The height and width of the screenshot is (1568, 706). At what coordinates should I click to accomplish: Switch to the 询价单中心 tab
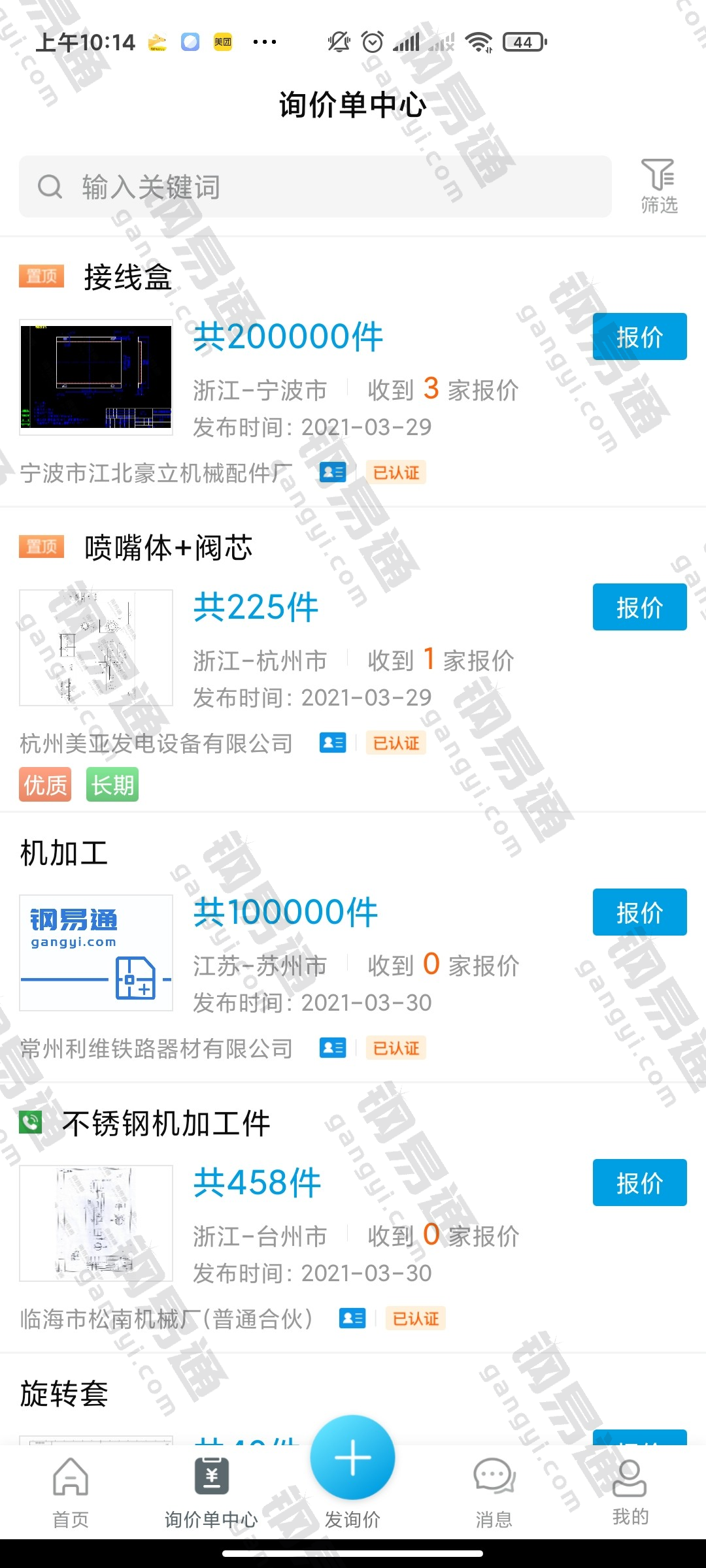211,1492
